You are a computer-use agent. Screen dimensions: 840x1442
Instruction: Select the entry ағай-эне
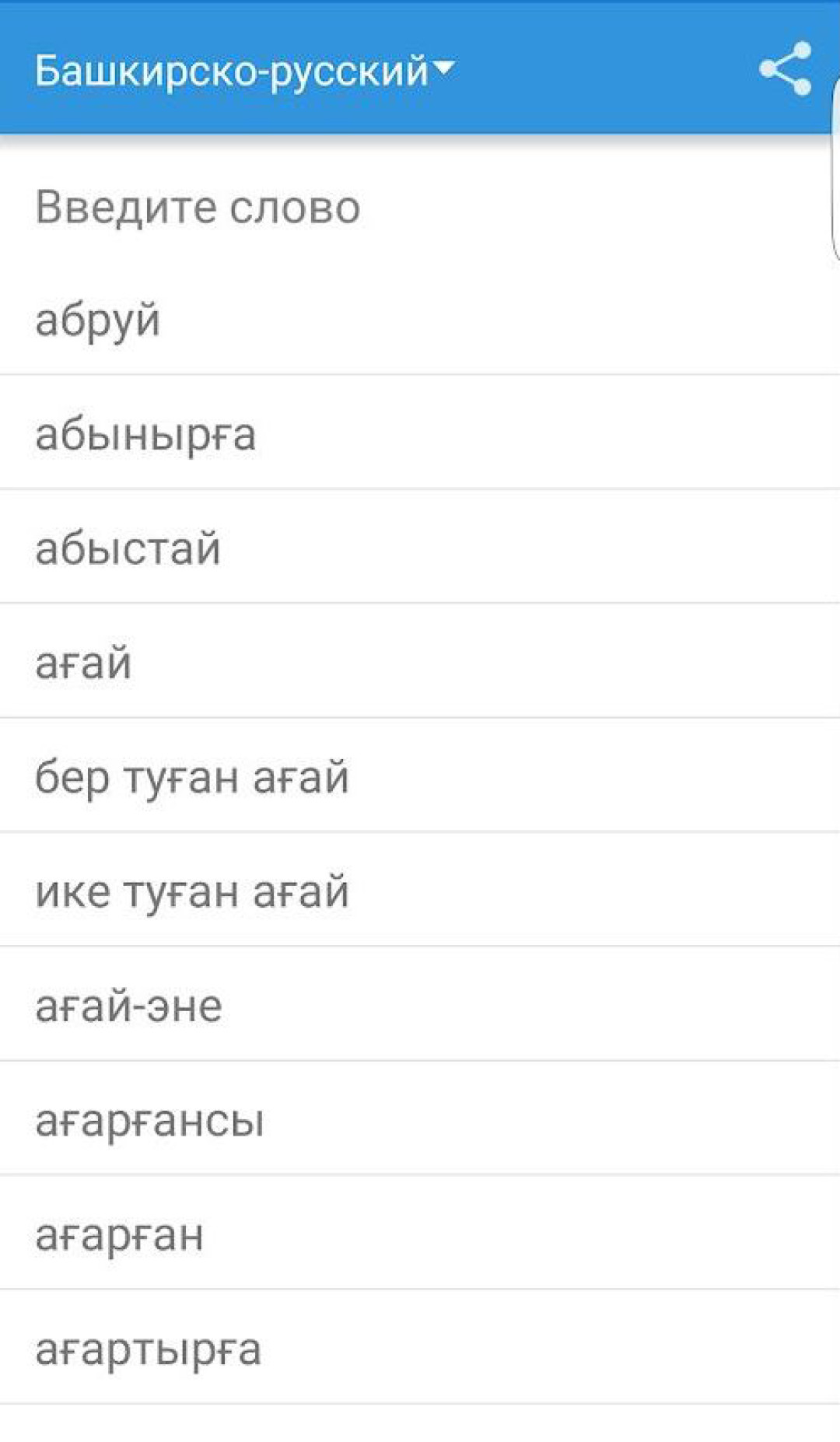[129, 1006]
